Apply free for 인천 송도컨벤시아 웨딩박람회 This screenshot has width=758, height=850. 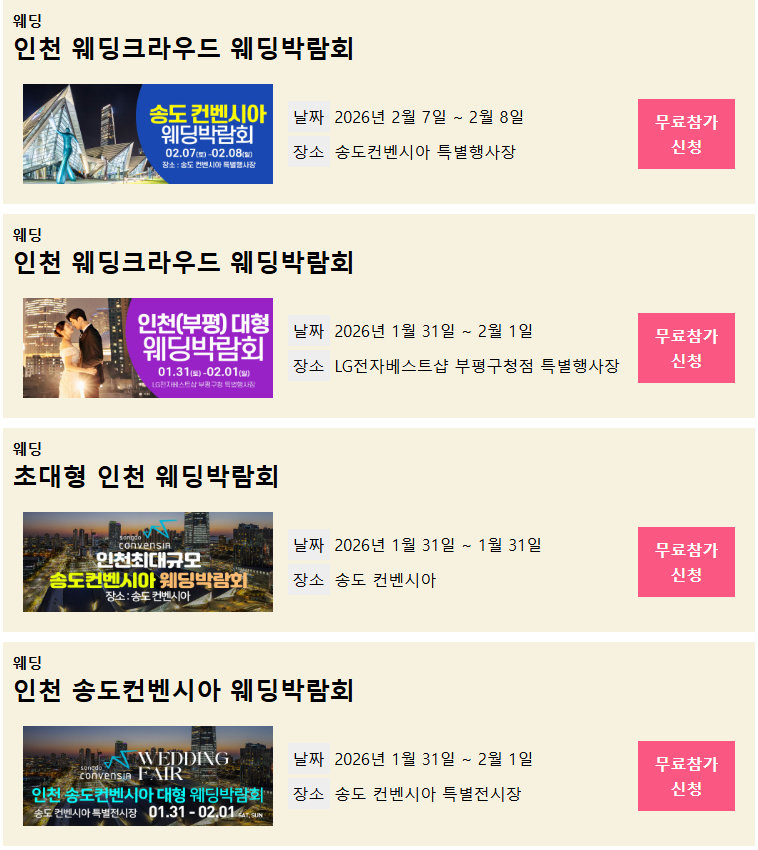click(x=686, y=776)
